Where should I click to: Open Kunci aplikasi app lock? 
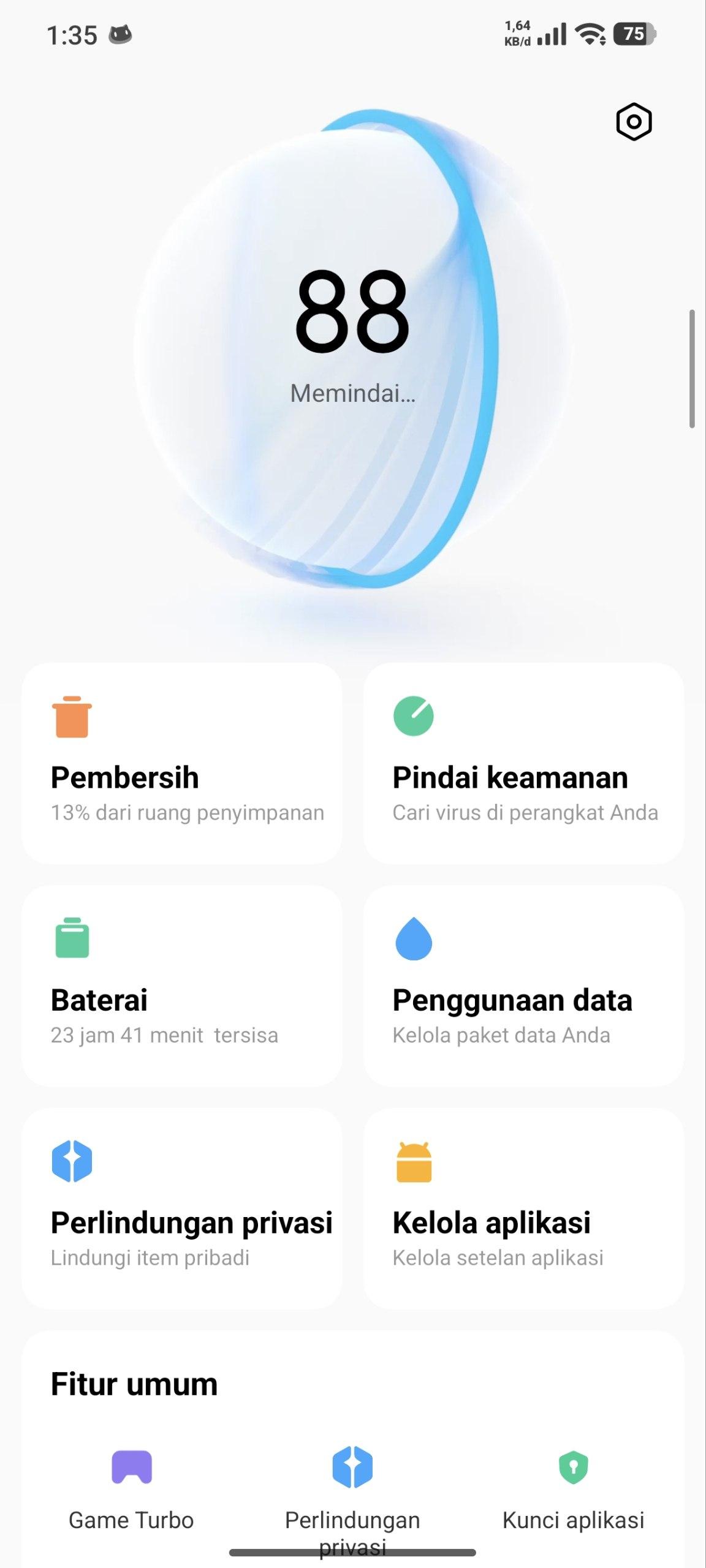(573, 1485)
